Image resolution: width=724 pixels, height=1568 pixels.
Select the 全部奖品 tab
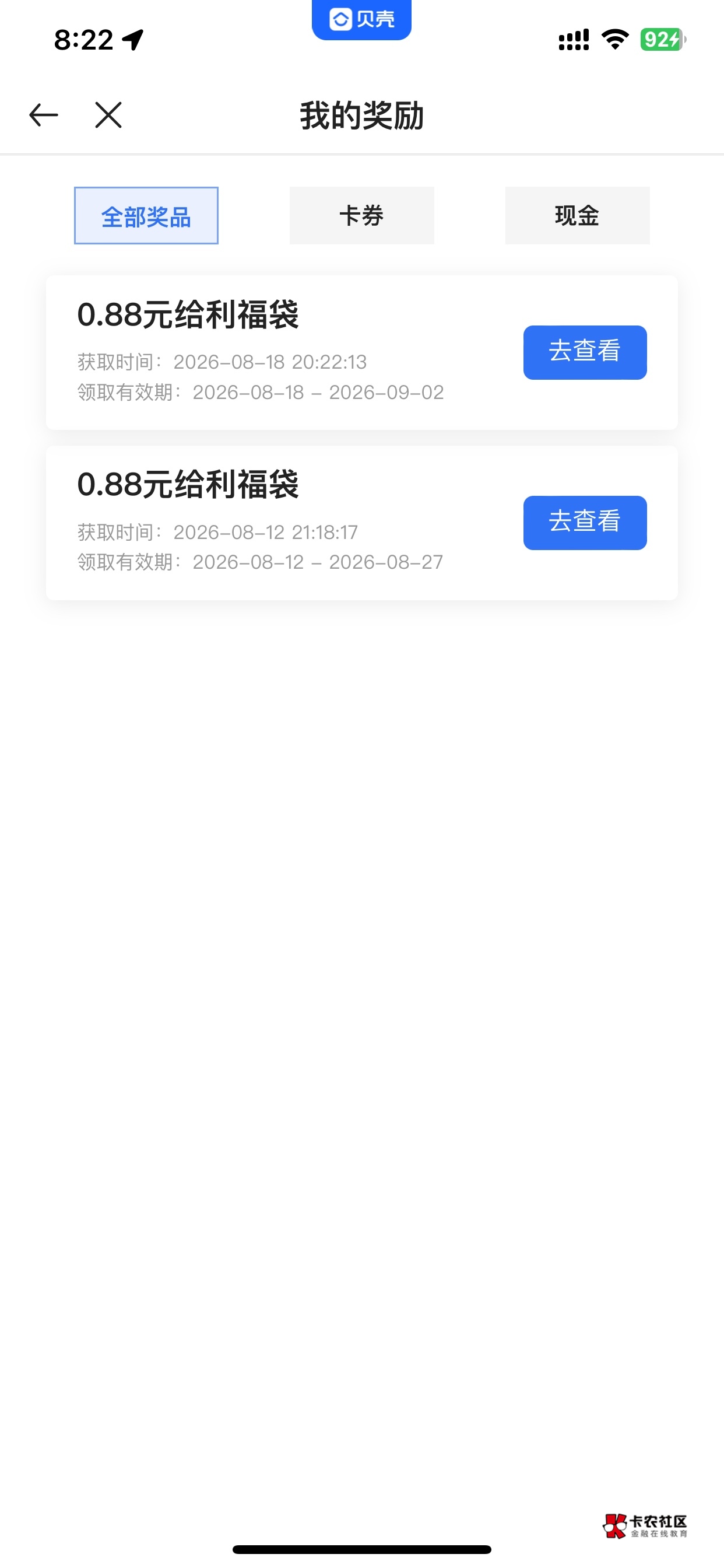(x=146, y=215)
